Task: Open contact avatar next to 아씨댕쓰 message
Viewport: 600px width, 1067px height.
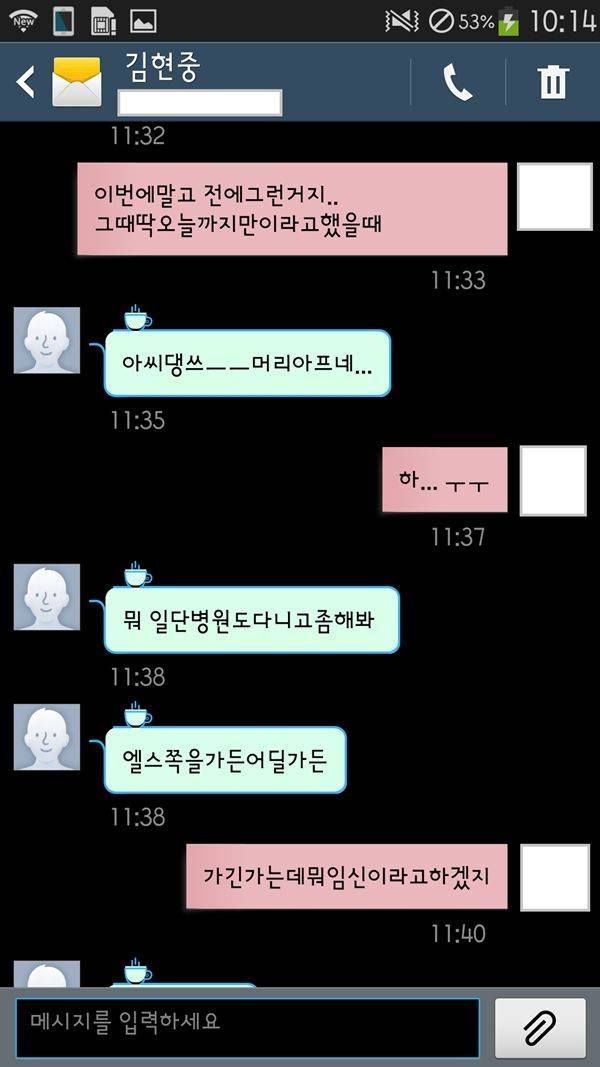Action: click(x=47, y=341)
